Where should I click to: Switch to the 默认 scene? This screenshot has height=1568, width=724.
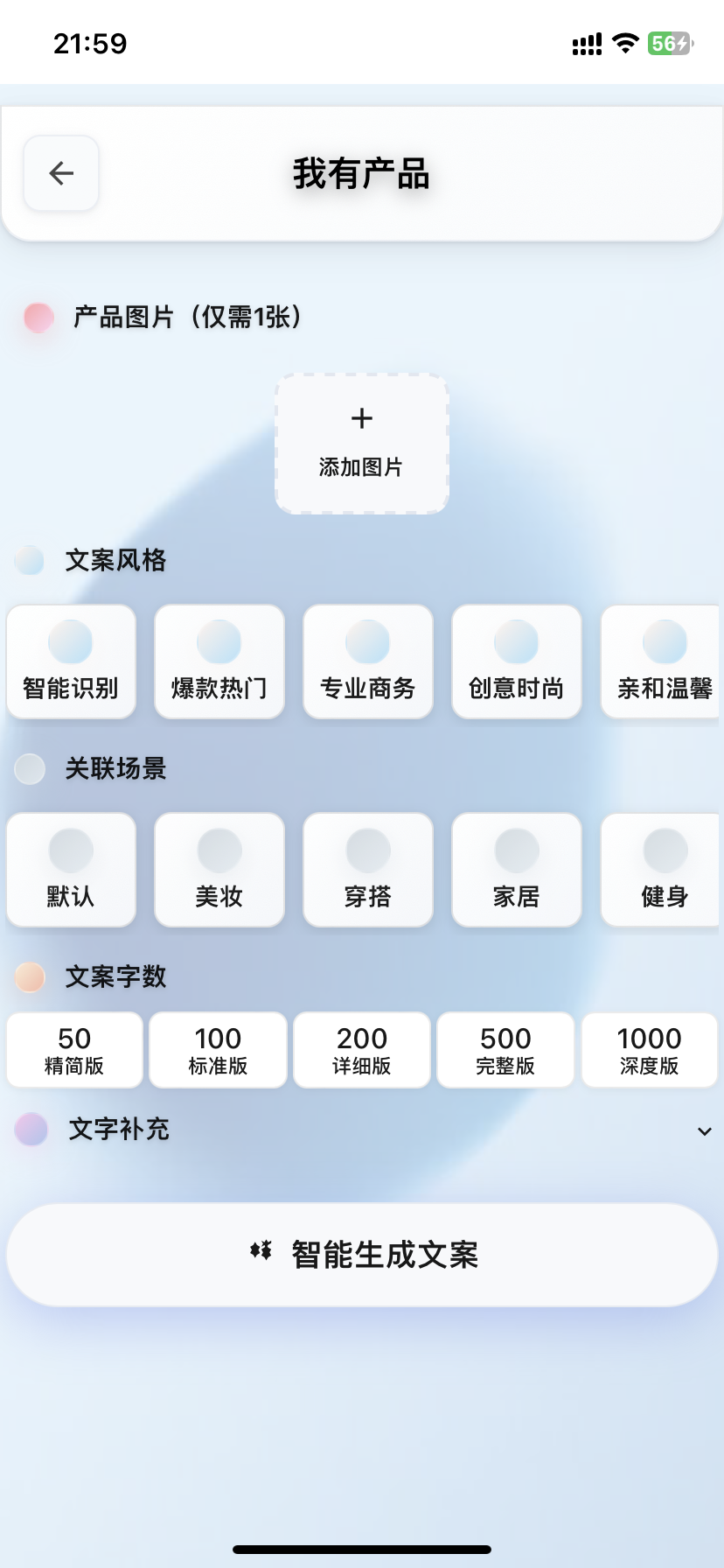(x=71, y=869)
